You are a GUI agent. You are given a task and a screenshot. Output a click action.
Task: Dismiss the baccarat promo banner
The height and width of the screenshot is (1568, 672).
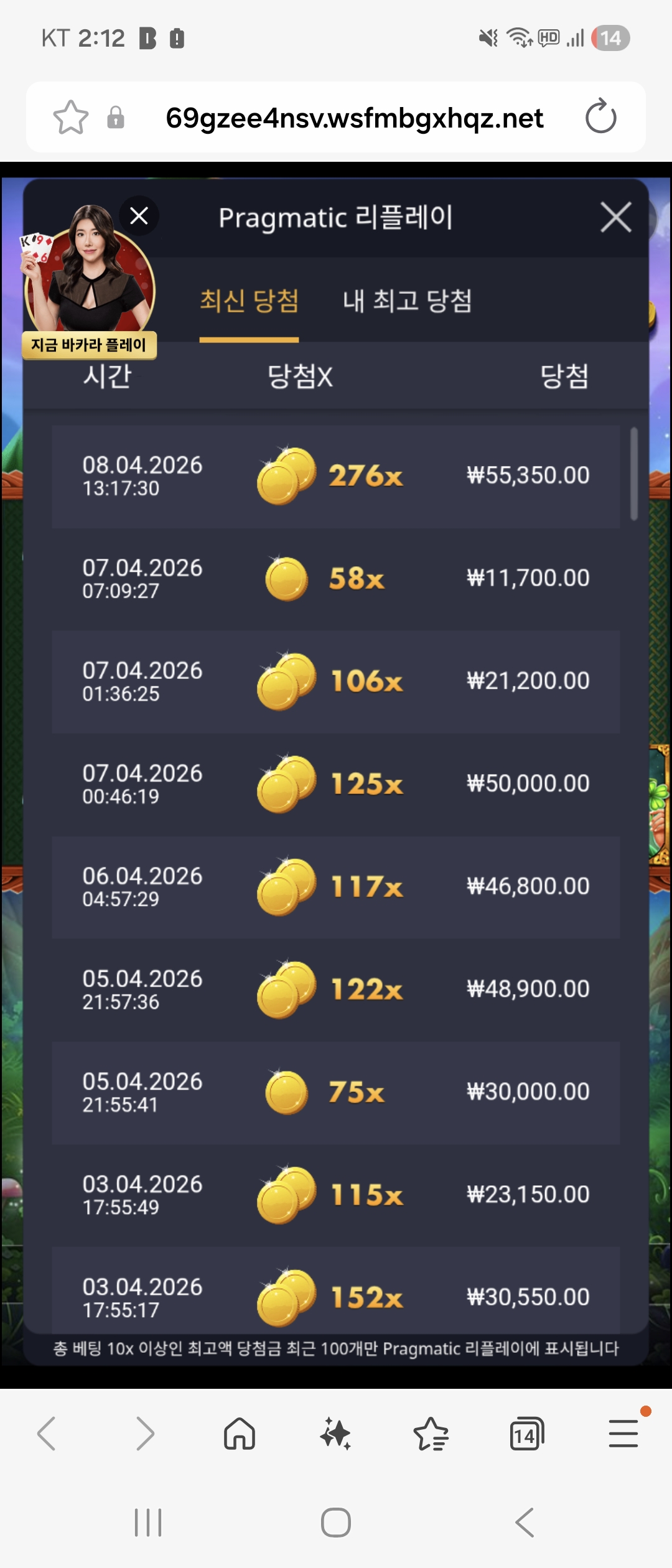click(139, 216)
